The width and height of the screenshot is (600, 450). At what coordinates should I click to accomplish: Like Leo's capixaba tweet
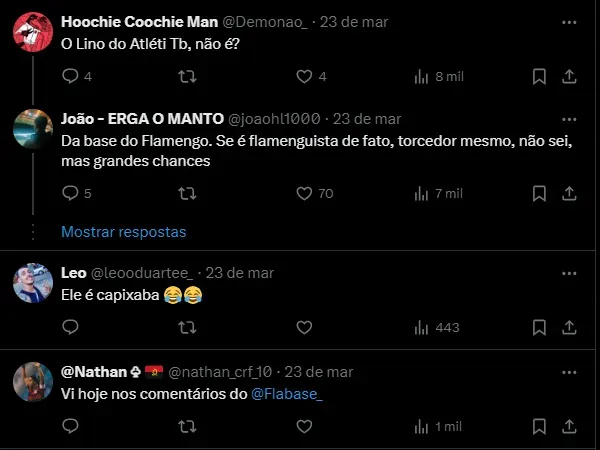305,327
